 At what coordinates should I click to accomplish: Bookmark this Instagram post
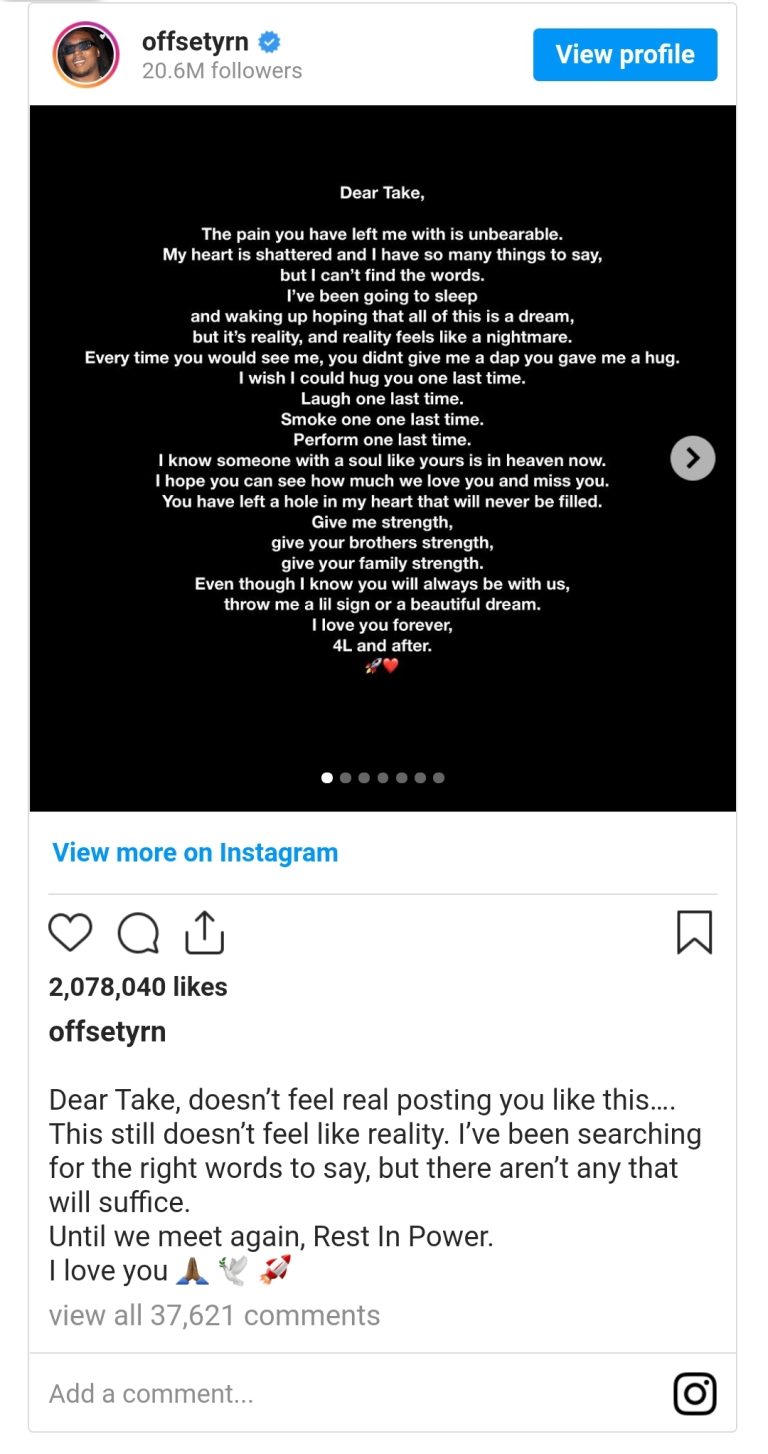pos(694,932)
